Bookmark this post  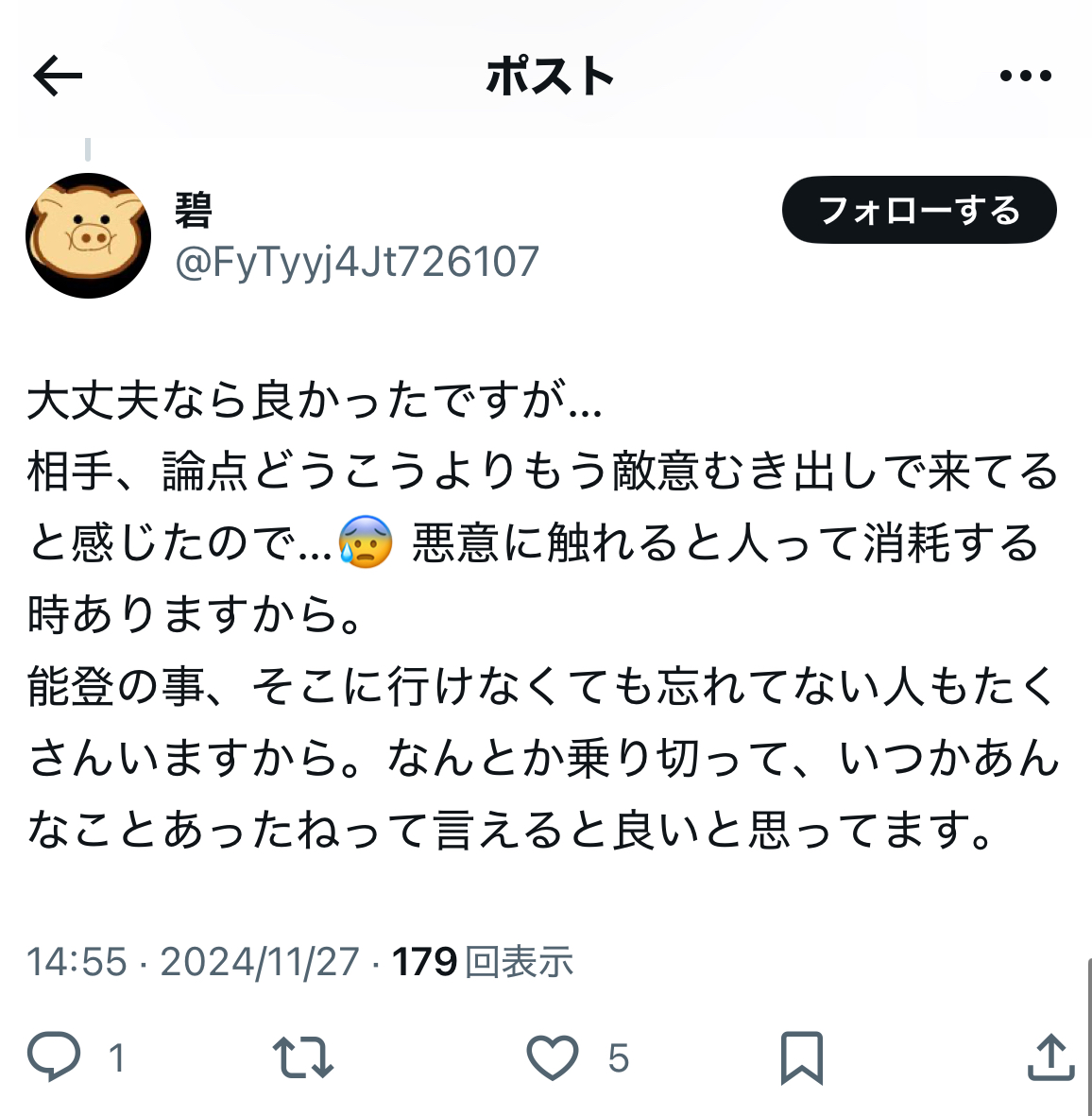pyautogui.click(x=801, y=1057)
